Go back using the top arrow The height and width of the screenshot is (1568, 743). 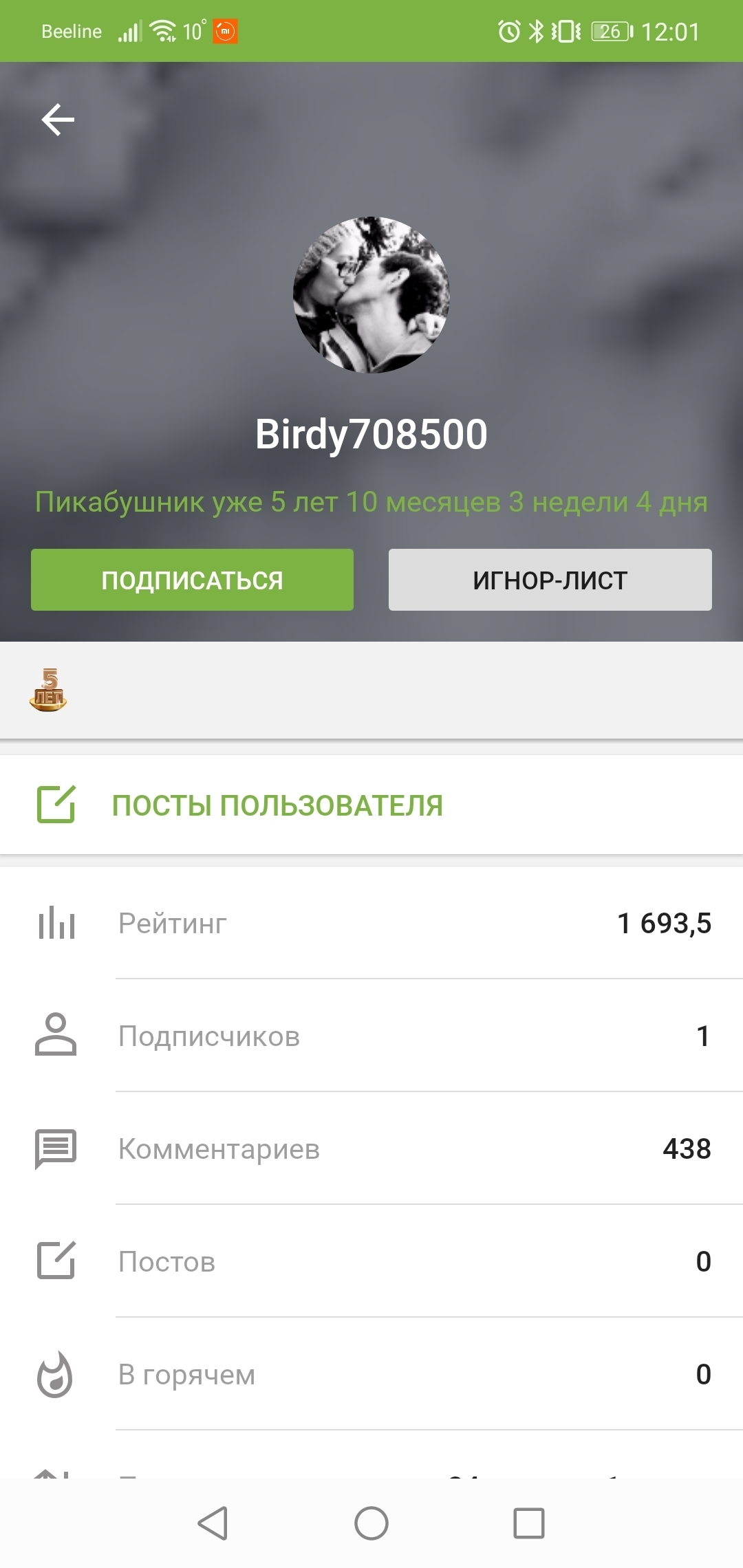tap(58, 120)
